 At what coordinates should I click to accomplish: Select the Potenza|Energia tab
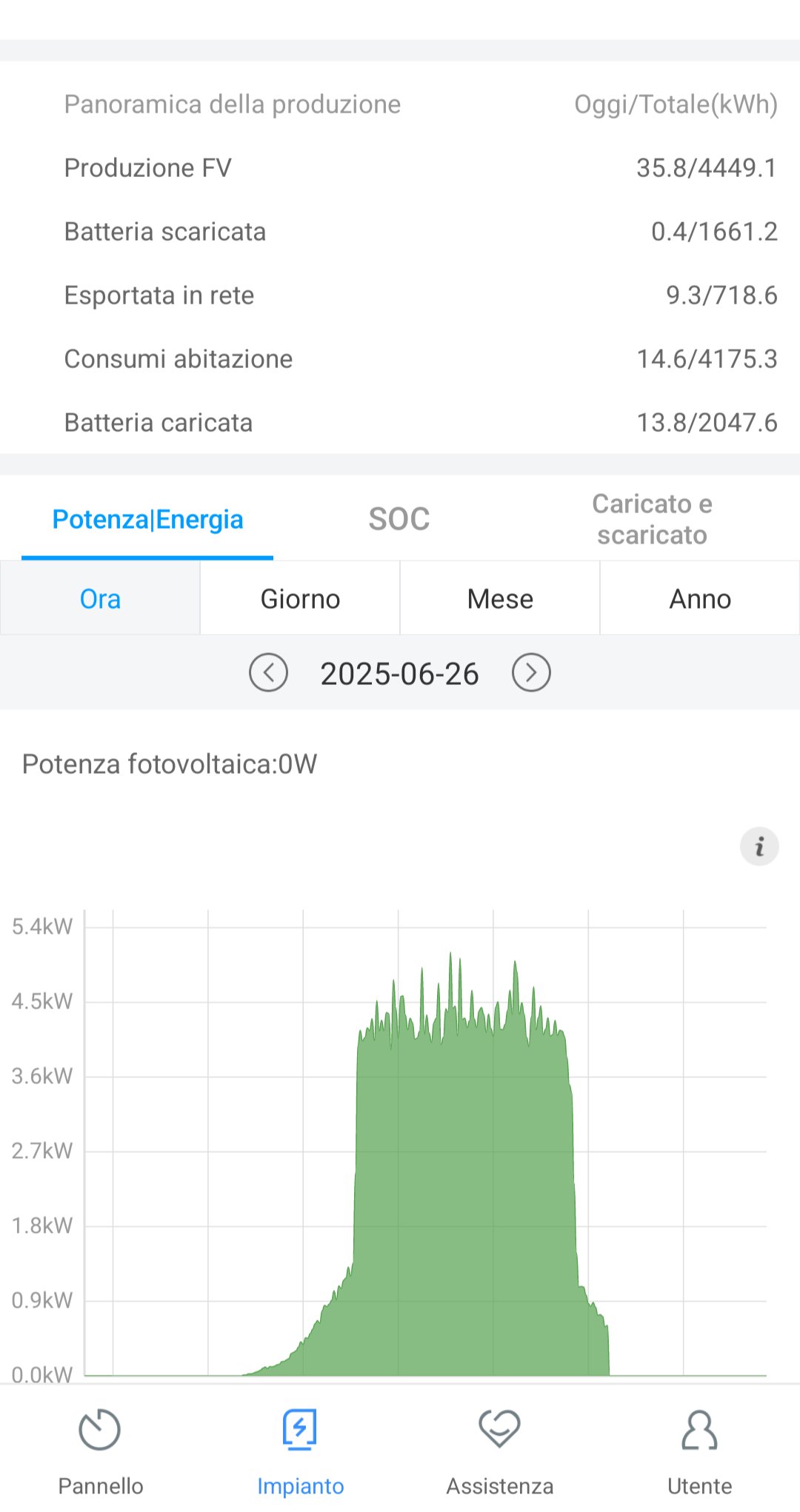click(147, 519)
